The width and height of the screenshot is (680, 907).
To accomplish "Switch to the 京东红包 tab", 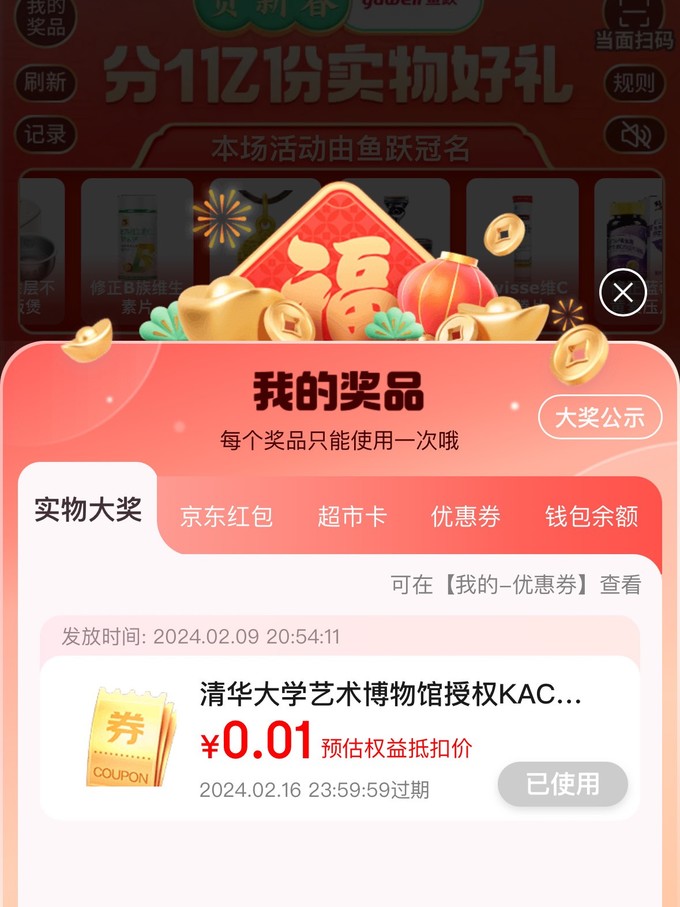I will 226,517.
